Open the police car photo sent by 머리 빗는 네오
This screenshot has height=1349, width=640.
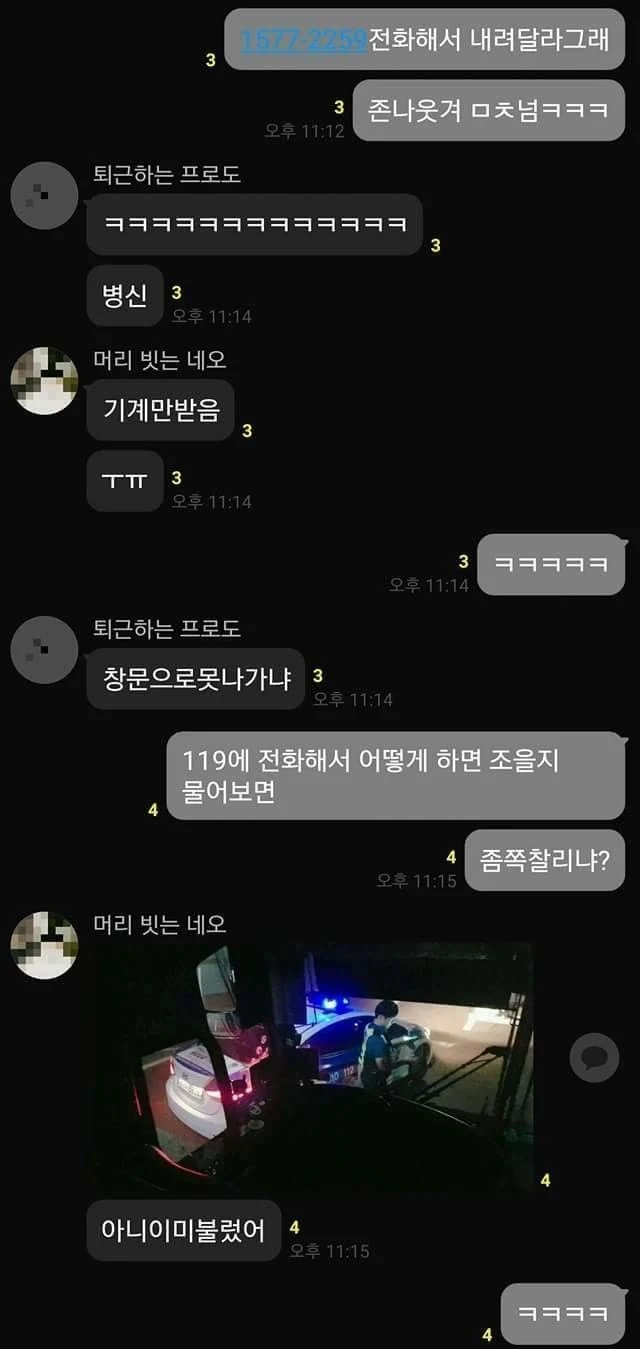click(x=310, y=1067)
